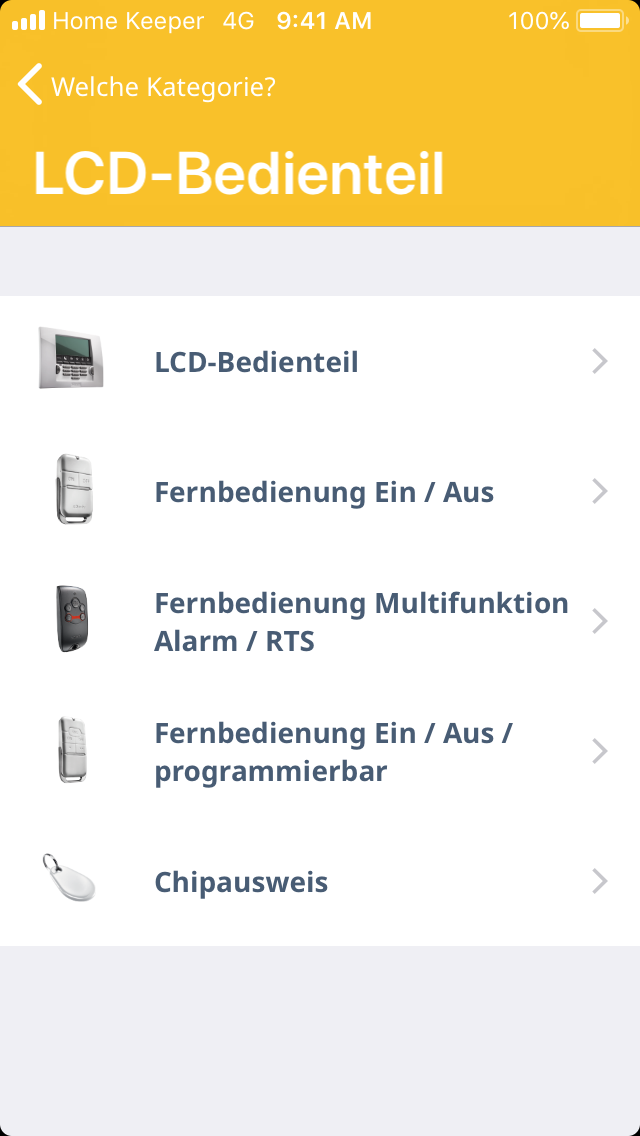Go back to Welche Kategorie?
The height and width of the screenshot is (1136, 640).
tap(145, 87)
